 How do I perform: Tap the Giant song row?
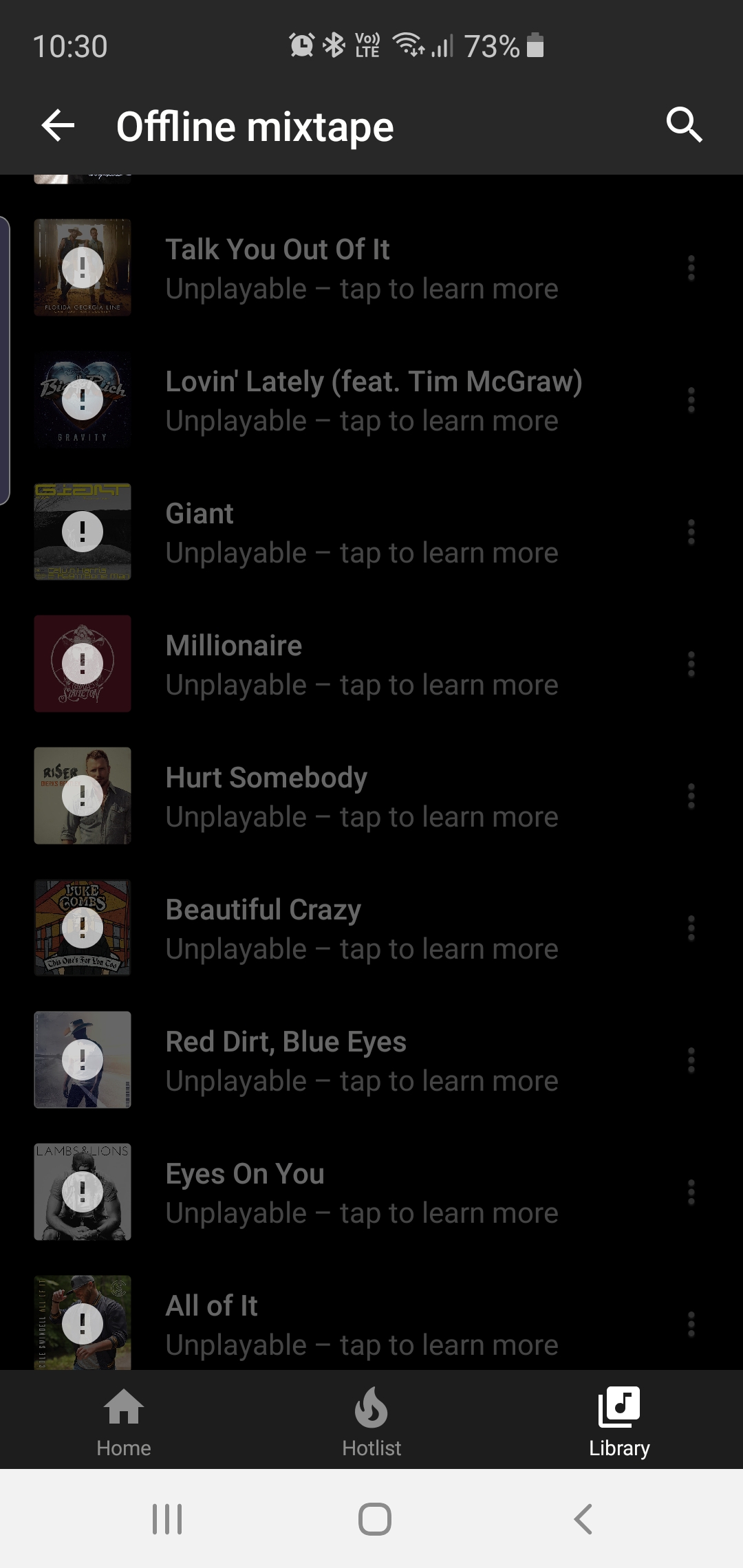tap(361, 532)
